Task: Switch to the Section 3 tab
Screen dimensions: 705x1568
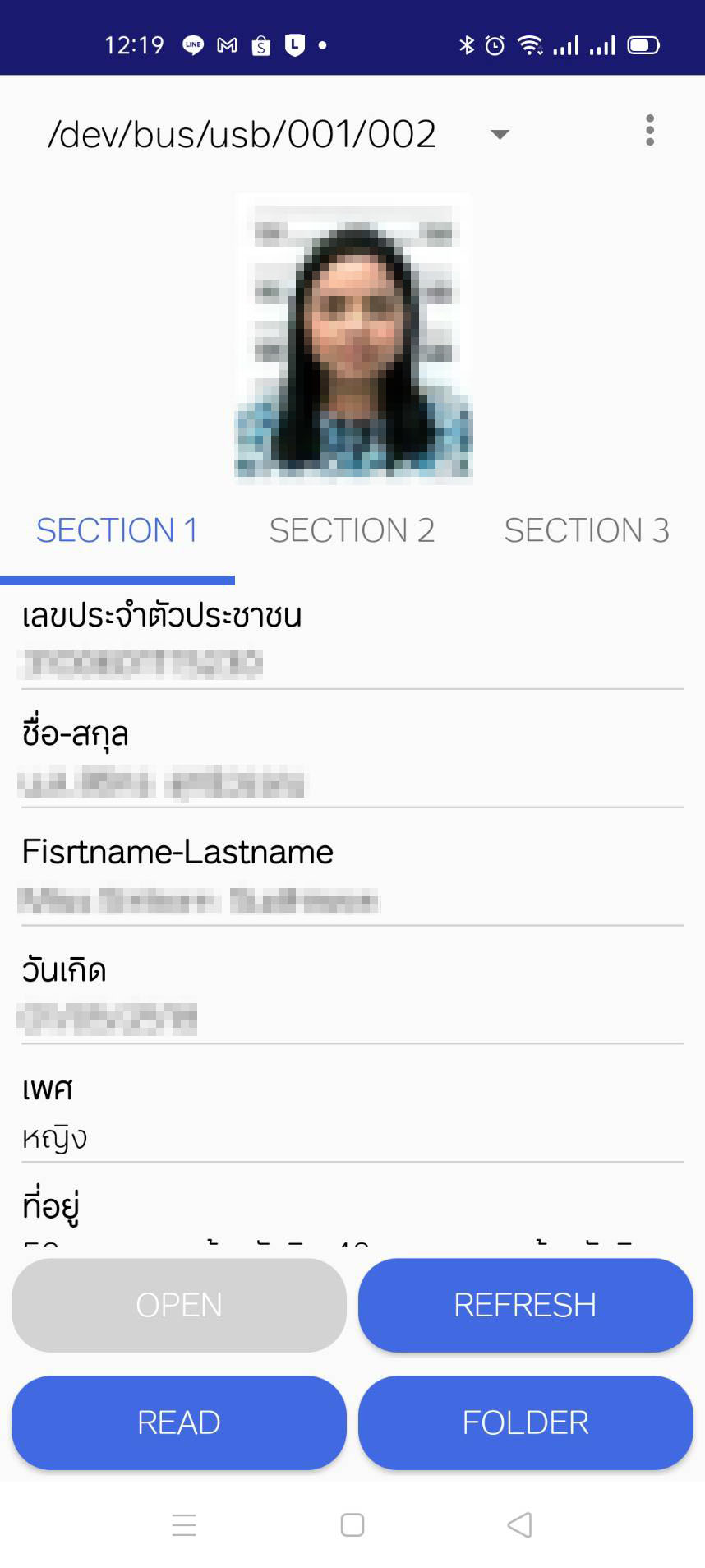Action: point(587,530)
